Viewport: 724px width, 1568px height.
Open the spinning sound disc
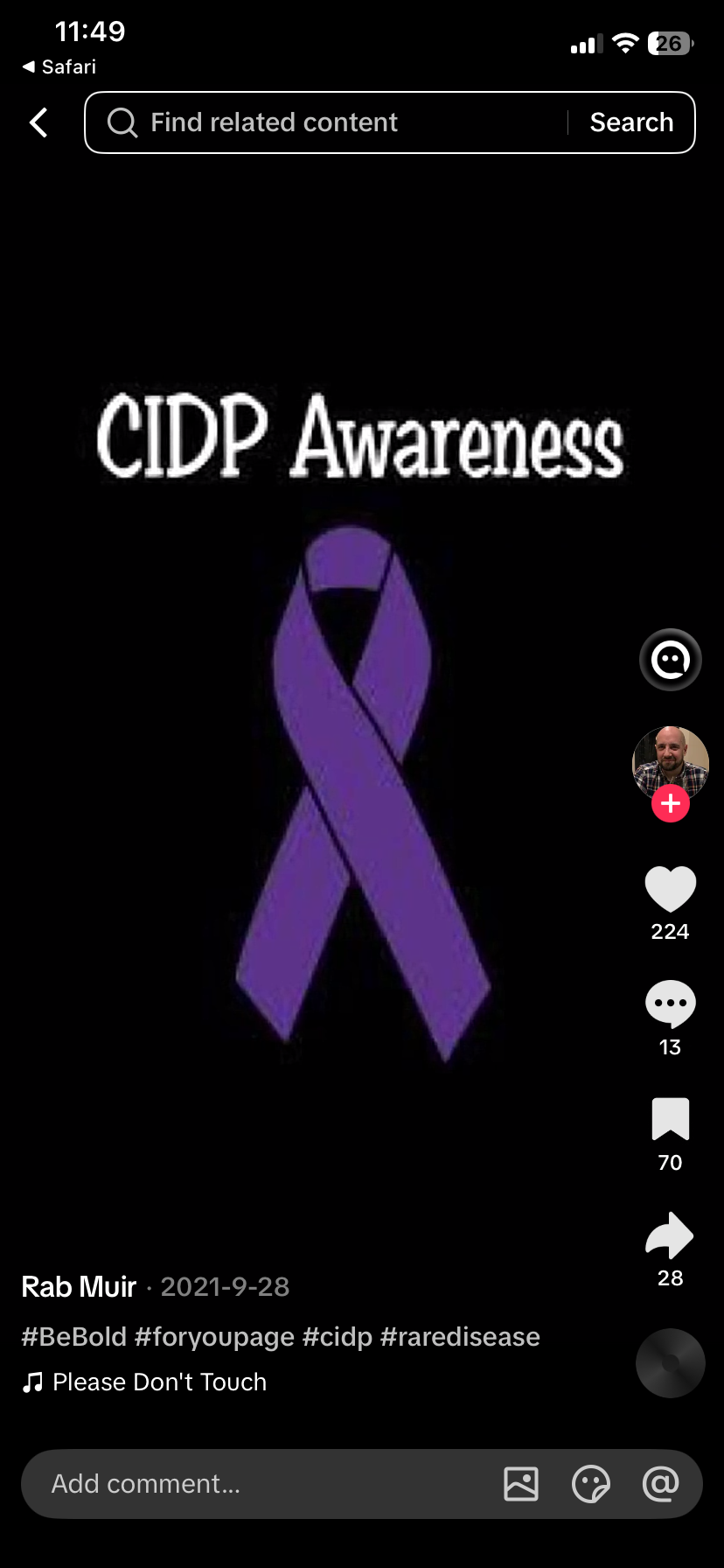click(671, 1363)
